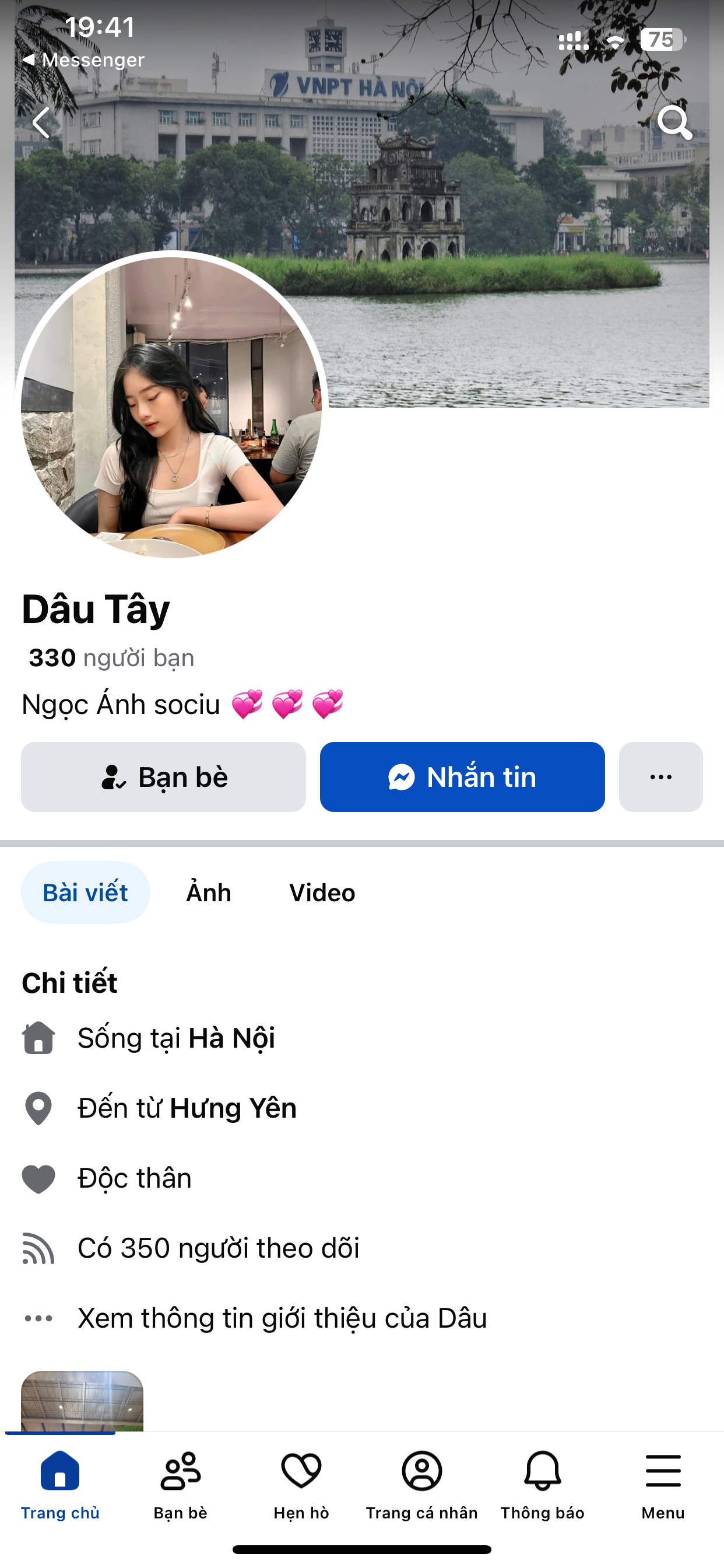724x1568 pixels.
Task: Send a message with Nhắn tin
Action: pos(462,776)
